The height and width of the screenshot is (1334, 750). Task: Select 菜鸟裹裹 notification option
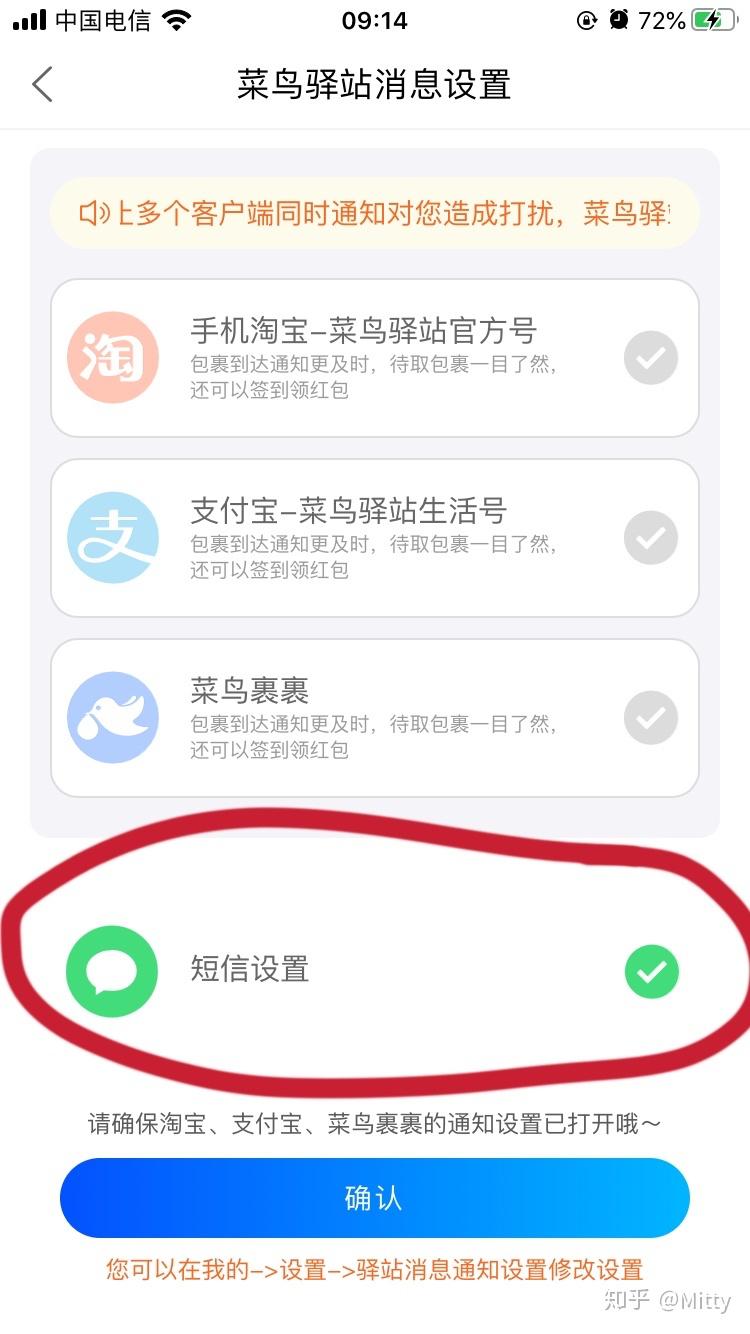pos(650,718)
